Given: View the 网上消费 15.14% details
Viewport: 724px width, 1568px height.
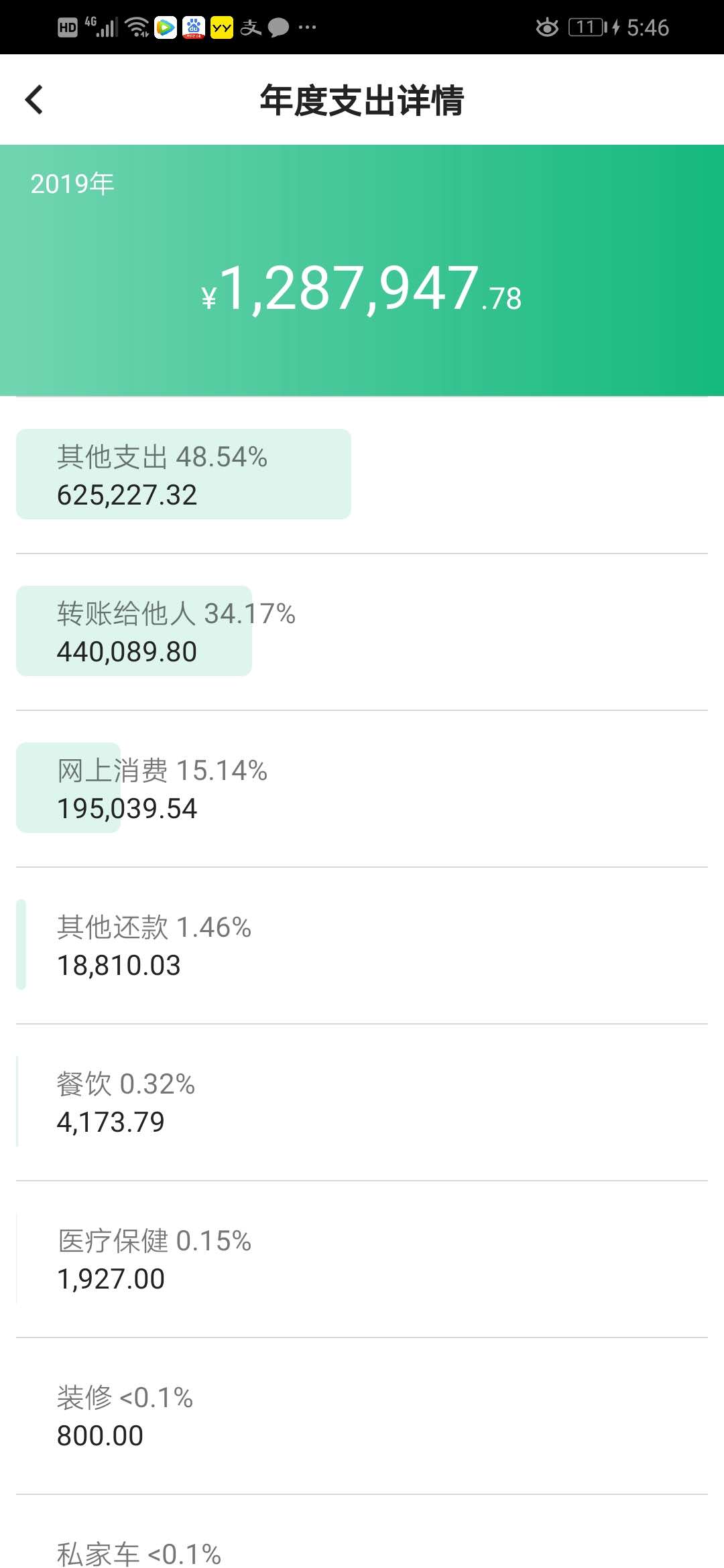Looking at the screenshot, I should (x=362, y=789).
